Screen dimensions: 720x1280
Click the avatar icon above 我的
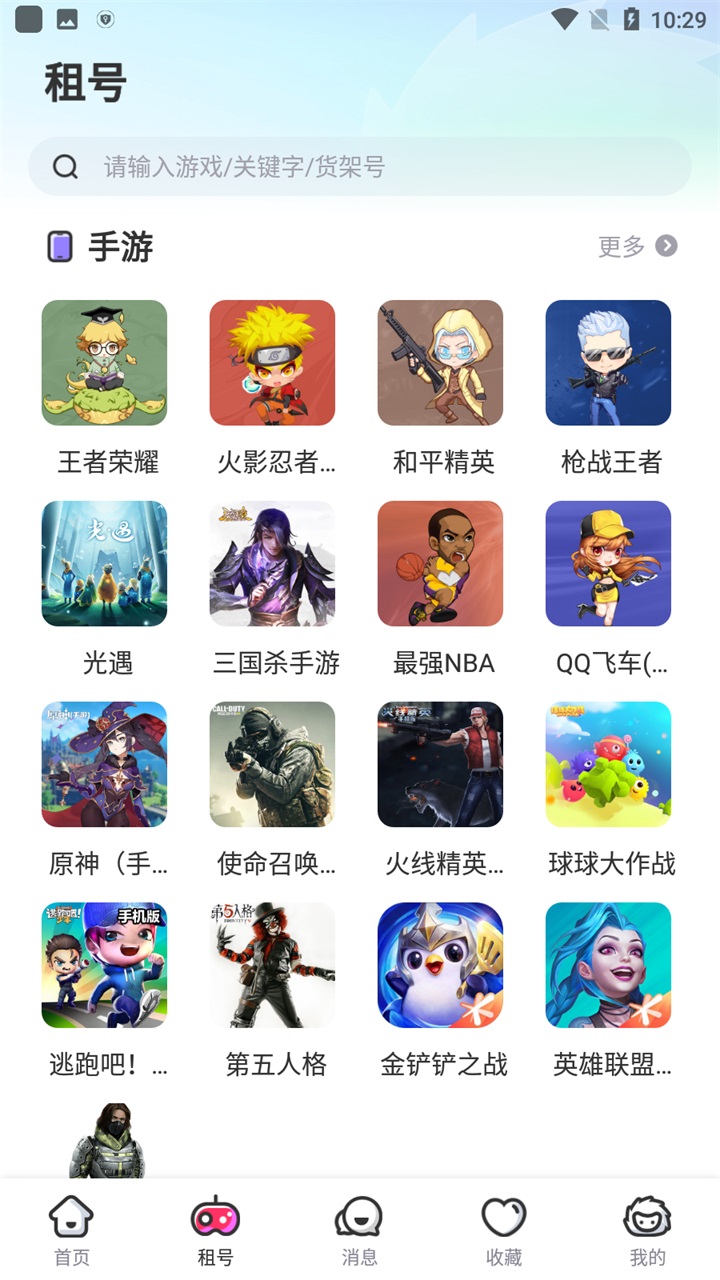click(647, 1218)
